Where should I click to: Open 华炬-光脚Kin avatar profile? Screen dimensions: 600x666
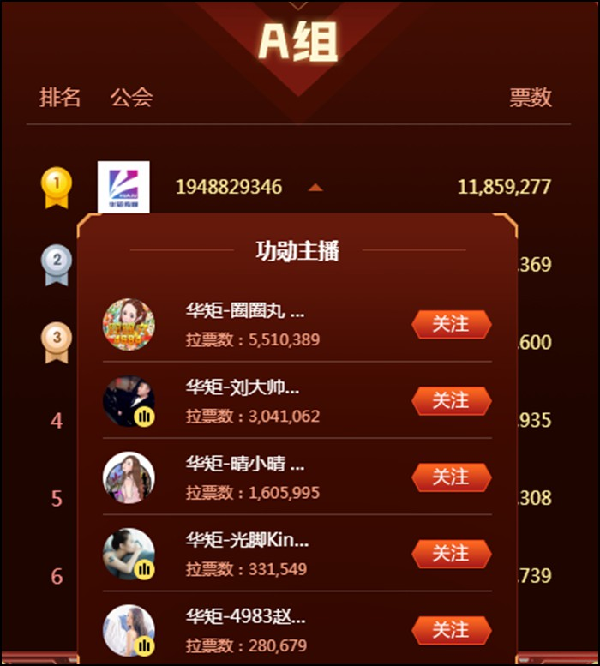(x=129, y=553)
